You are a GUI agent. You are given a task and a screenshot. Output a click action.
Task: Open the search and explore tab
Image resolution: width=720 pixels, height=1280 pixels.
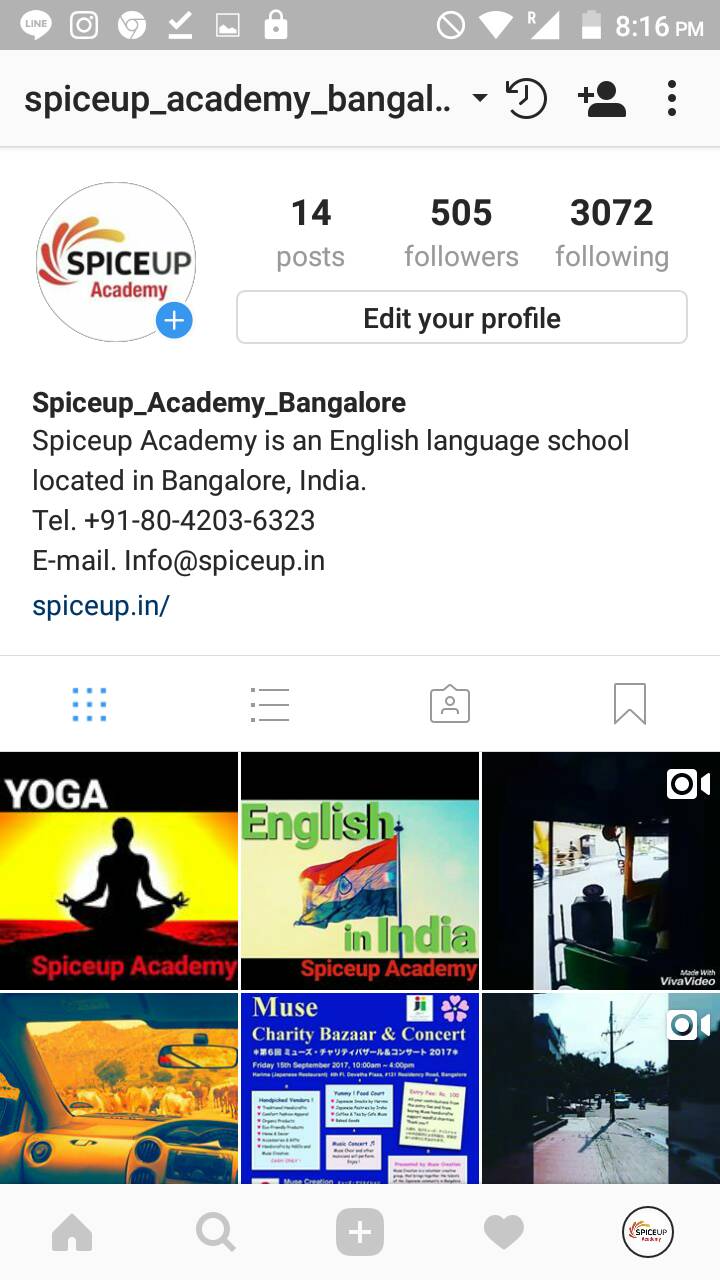(215, 1233)
